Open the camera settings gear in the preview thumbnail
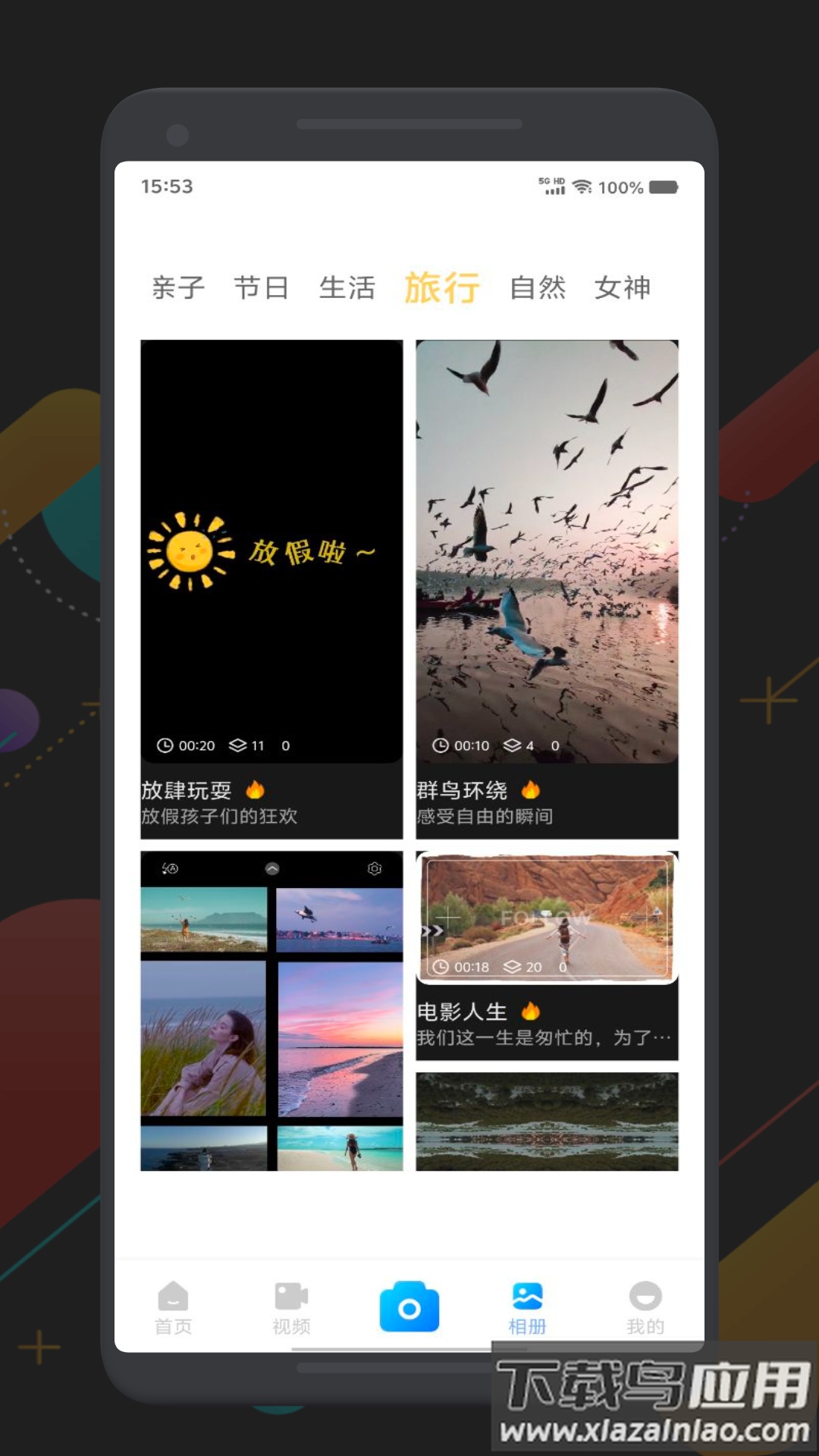This screenshot has width=819, height=1456. click(x=374, y=870)
